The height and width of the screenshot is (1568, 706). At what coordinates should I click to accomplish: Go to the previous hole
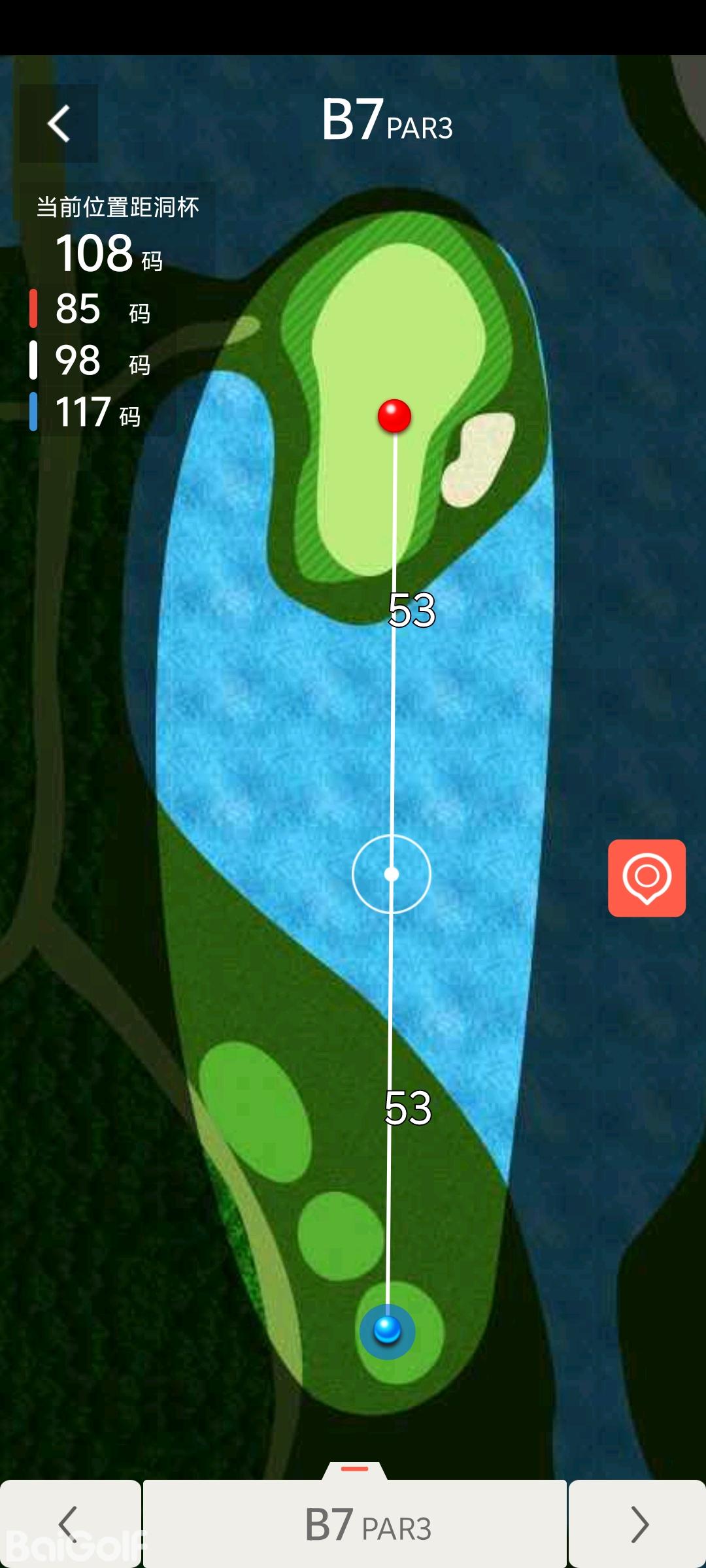tap(70, 1524)
